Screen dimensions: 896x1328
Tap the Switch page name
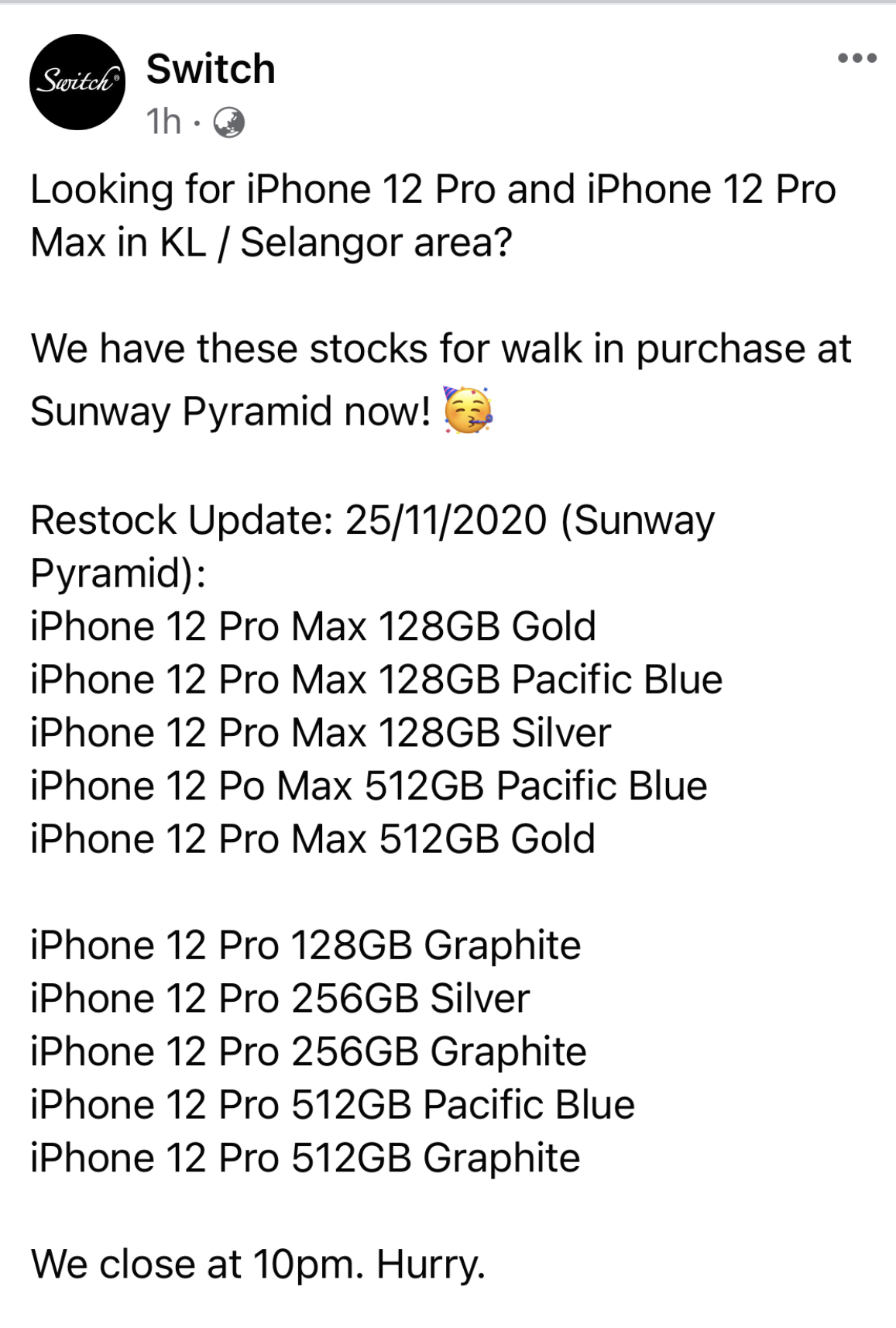tap(211, 69)
